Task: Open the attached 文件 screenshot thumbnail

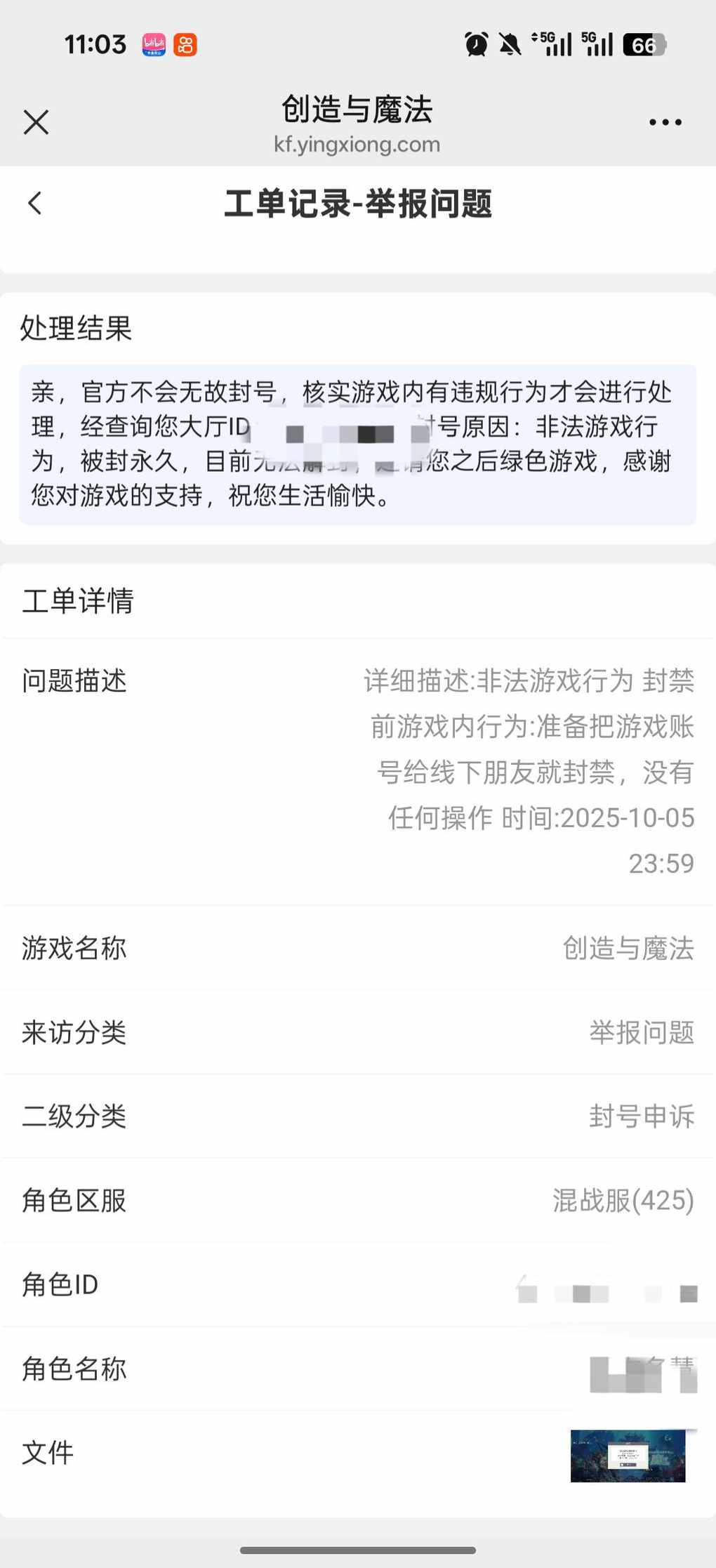Action: tap(628, 1455)
